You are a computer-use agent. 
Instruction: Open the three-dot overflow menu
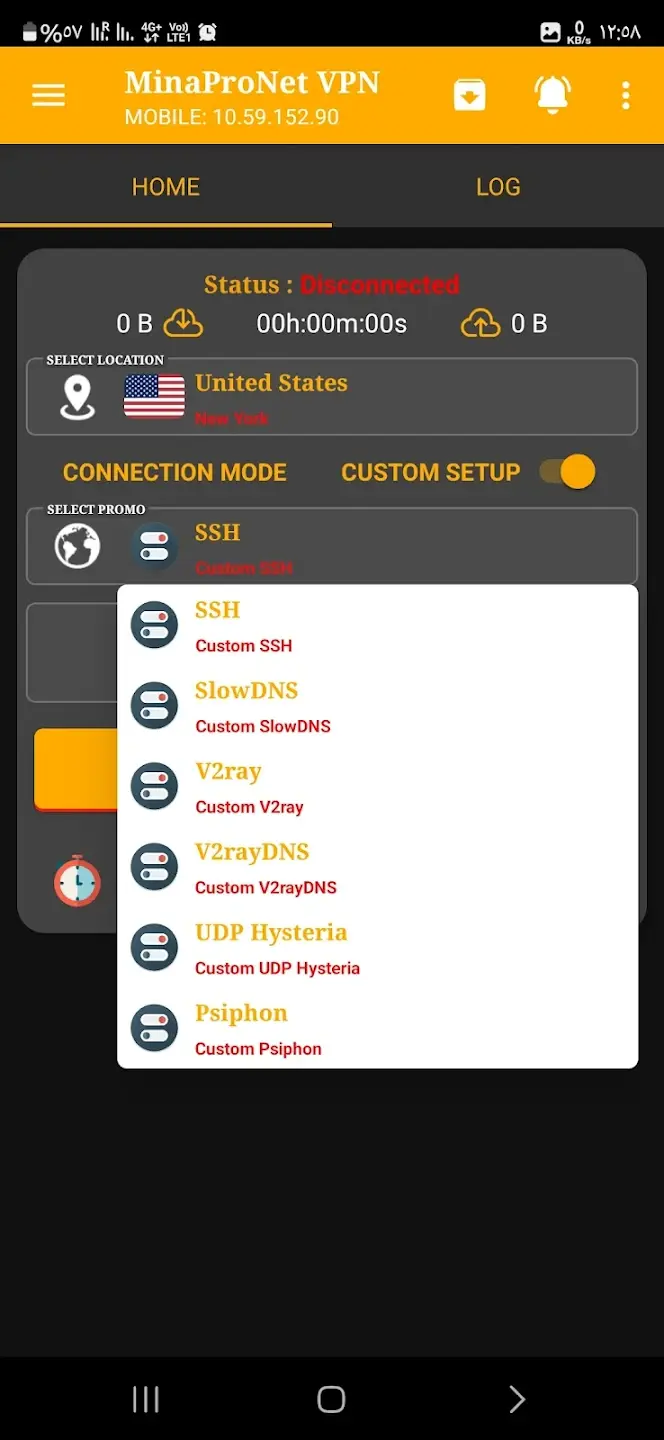pos(625,95)
